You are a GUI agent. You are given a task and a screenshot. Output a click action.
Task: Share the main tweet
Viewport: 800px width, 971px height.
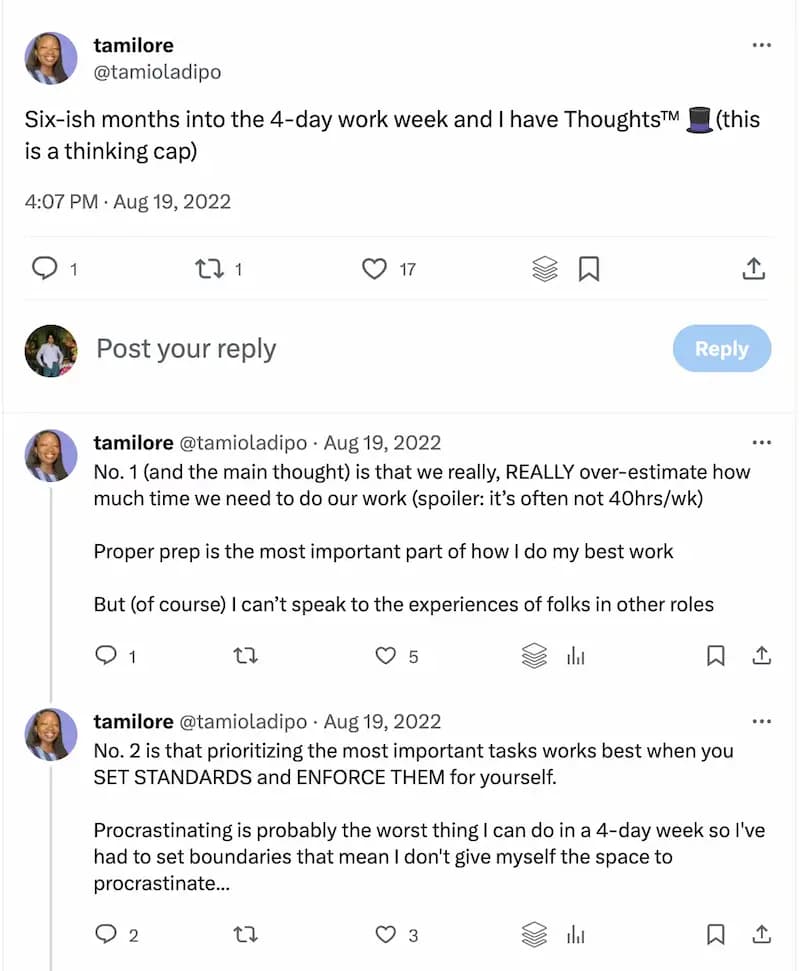tap(754, 269)
